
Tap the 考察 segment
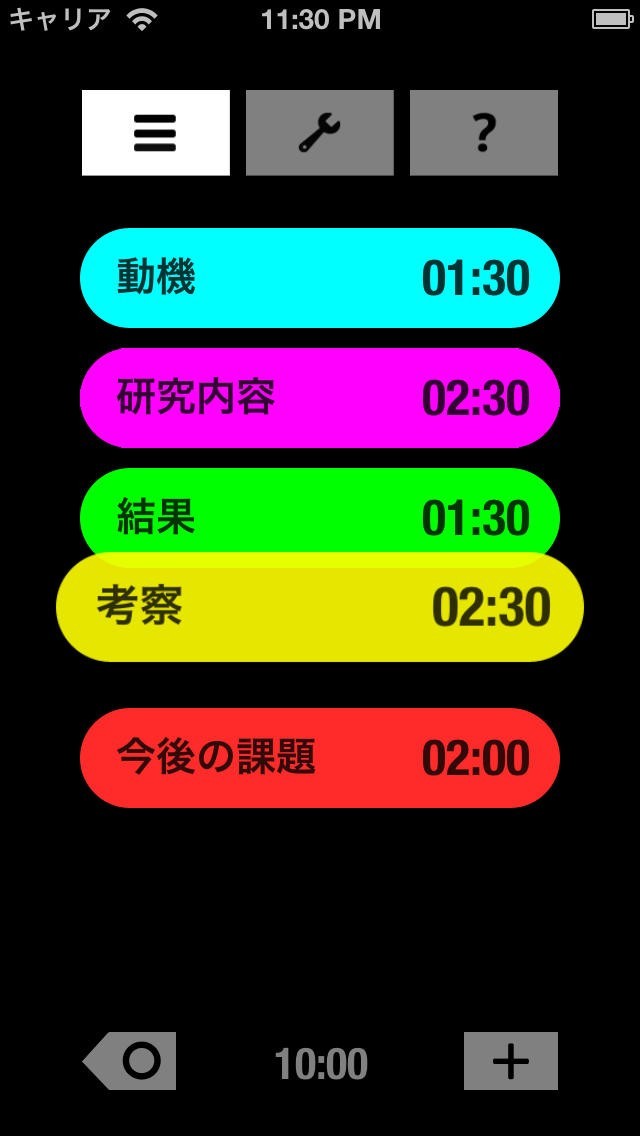(320, 608)
